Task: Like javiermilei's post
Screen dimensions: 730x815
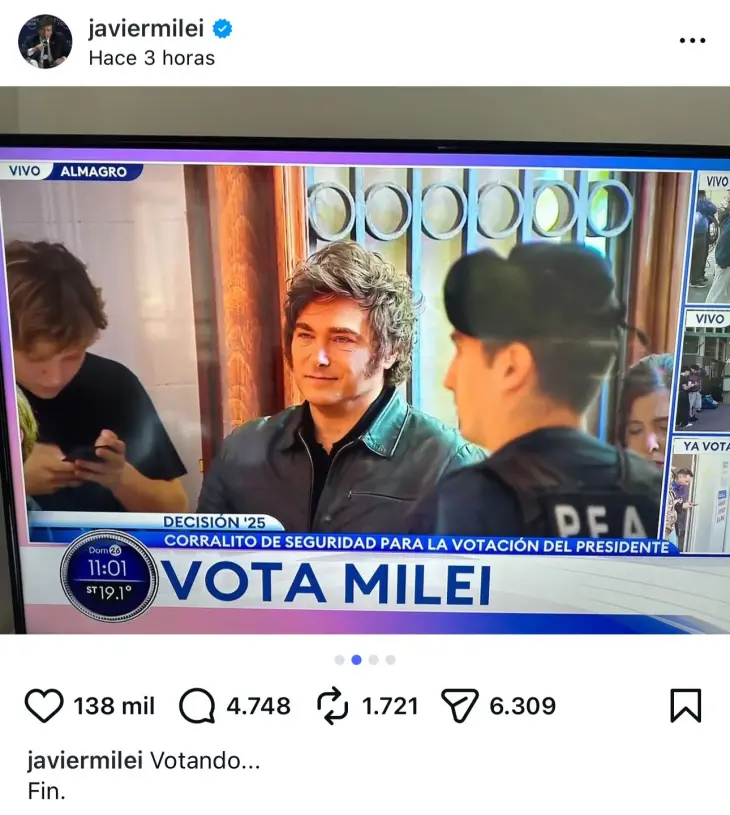Action: click(x=44, y=706)
